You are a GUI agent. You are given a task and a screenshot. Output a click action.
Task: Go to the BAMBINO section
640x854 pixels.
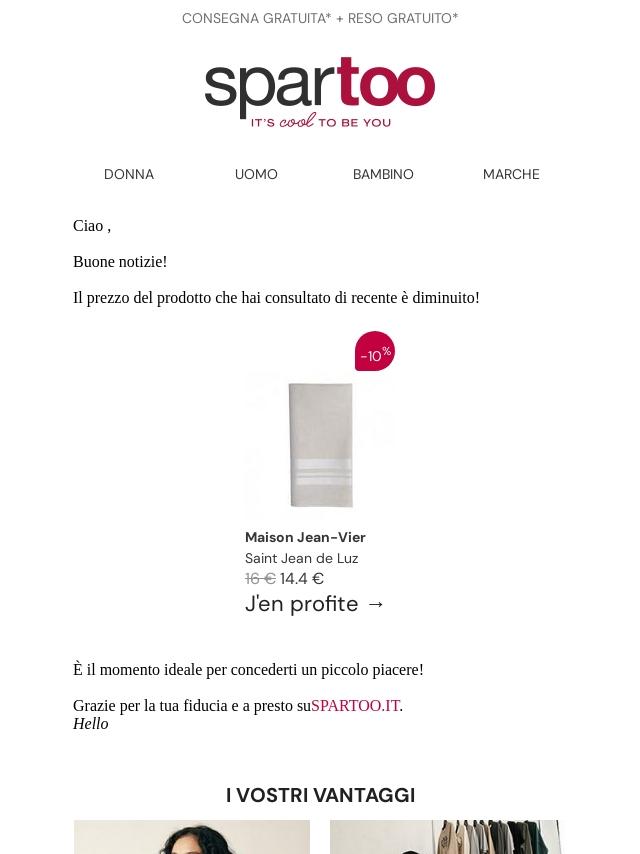(383, 174)
